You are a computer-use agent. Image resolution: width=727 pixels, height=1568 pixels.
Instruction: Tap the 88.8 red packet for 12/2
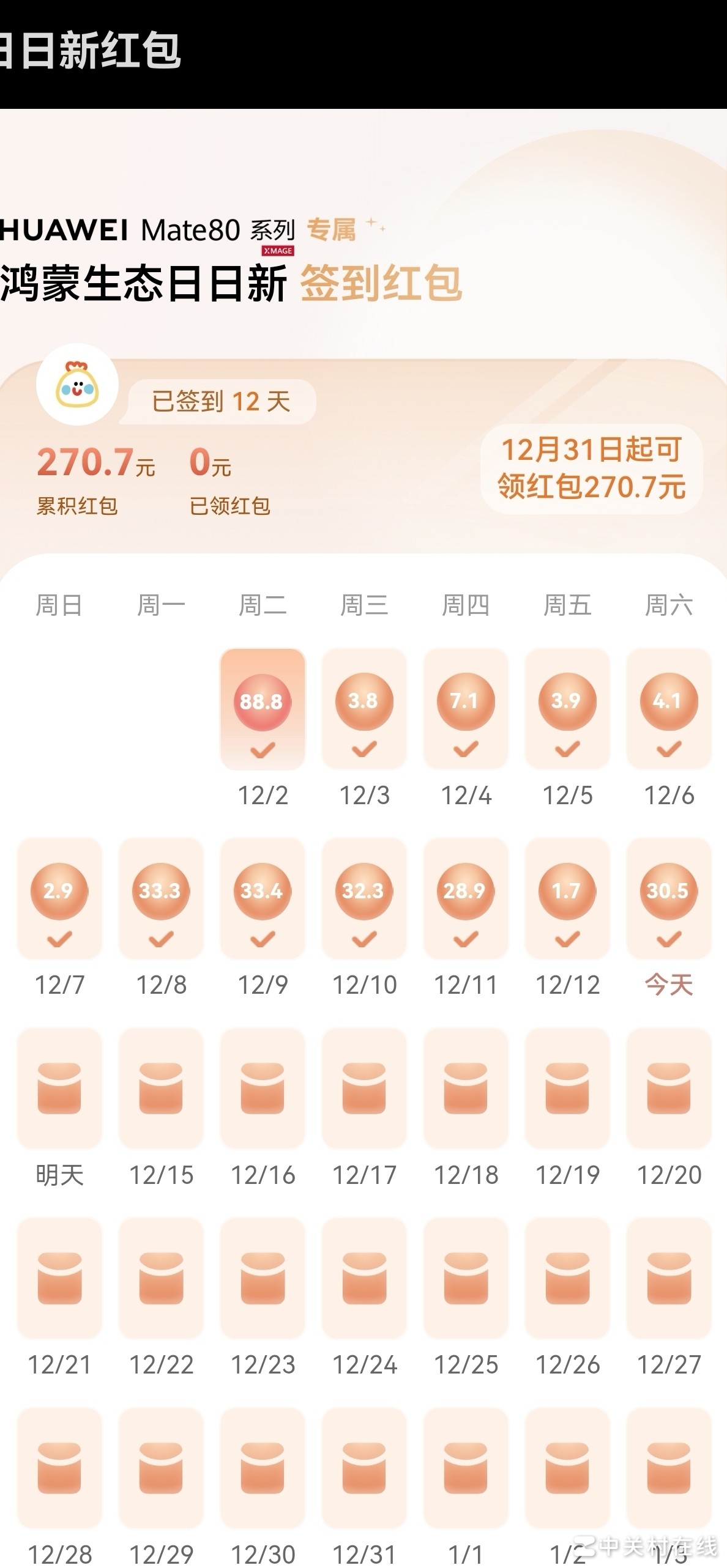pyautogui.click(x=263, y=708)
